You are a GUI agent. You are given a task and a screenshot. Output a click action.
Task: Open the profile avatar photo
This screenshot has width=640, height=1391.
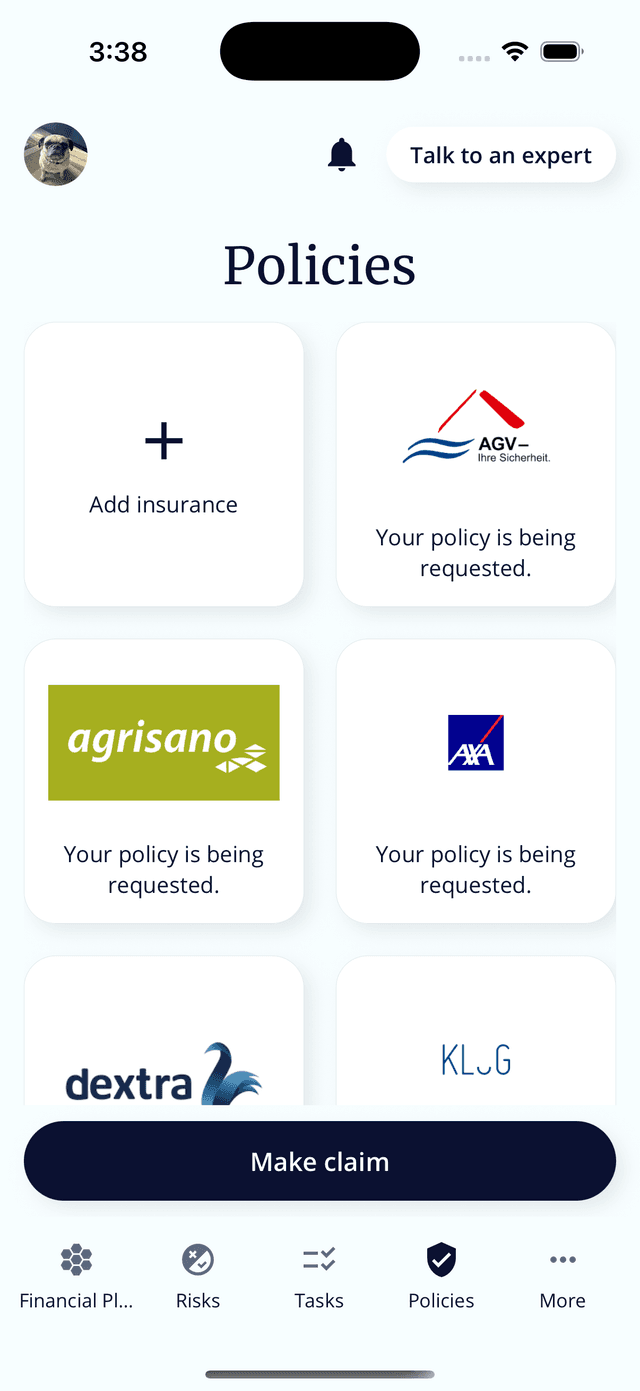pyautogui.click(x=56, y=155)
